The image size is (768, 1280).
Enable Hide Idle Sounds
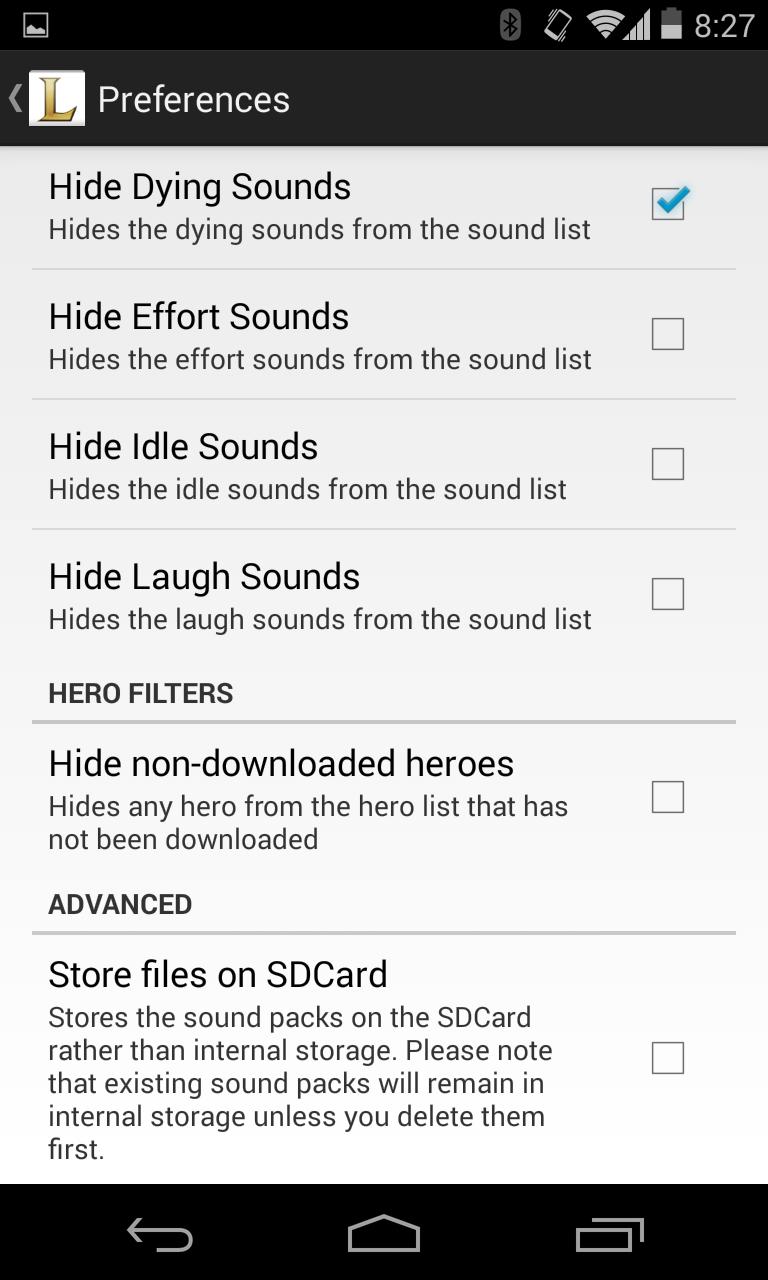(x=667, y=463)
